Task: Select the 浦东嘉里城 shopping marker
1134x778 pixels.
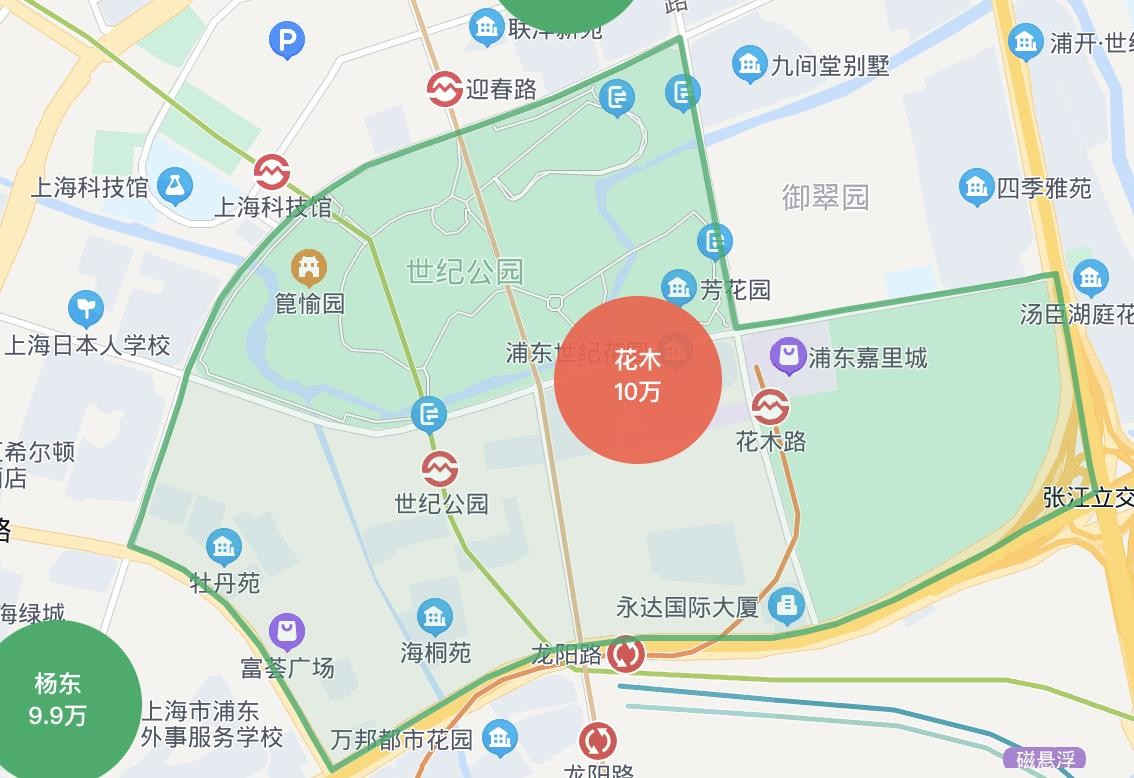Action: point(789,355)
